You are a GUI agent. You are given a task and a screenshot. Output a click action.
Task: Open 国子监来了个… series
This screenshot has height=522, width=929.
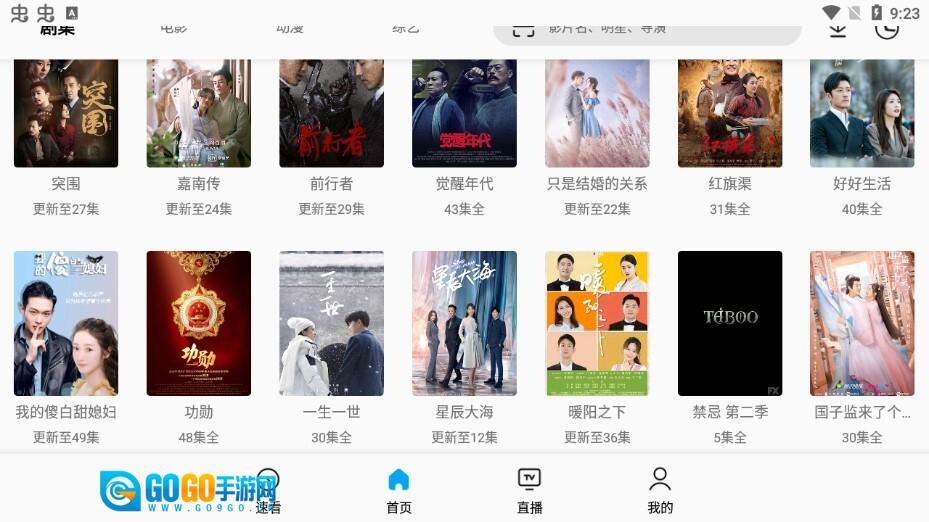tap(862, 323)
